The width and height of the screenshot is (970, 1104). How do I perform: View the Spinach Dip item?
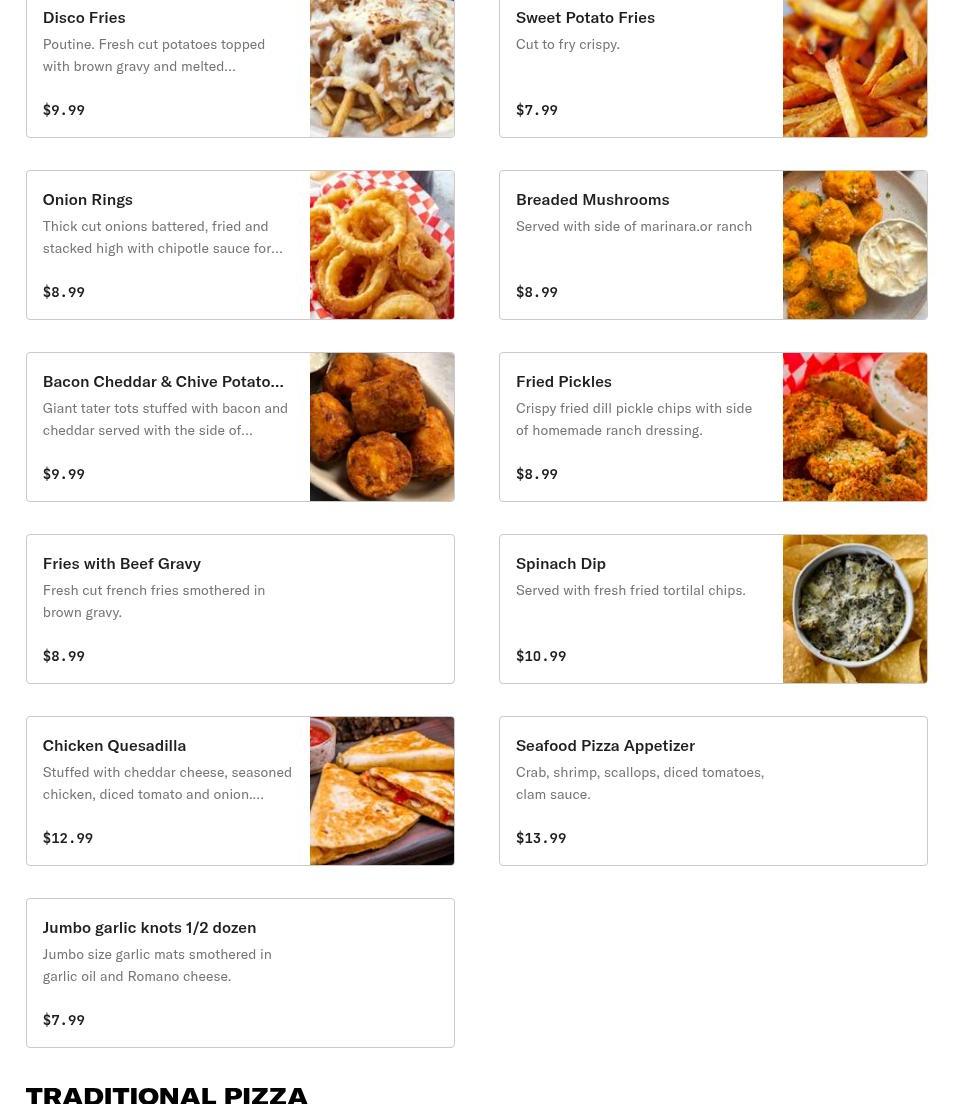712,609
